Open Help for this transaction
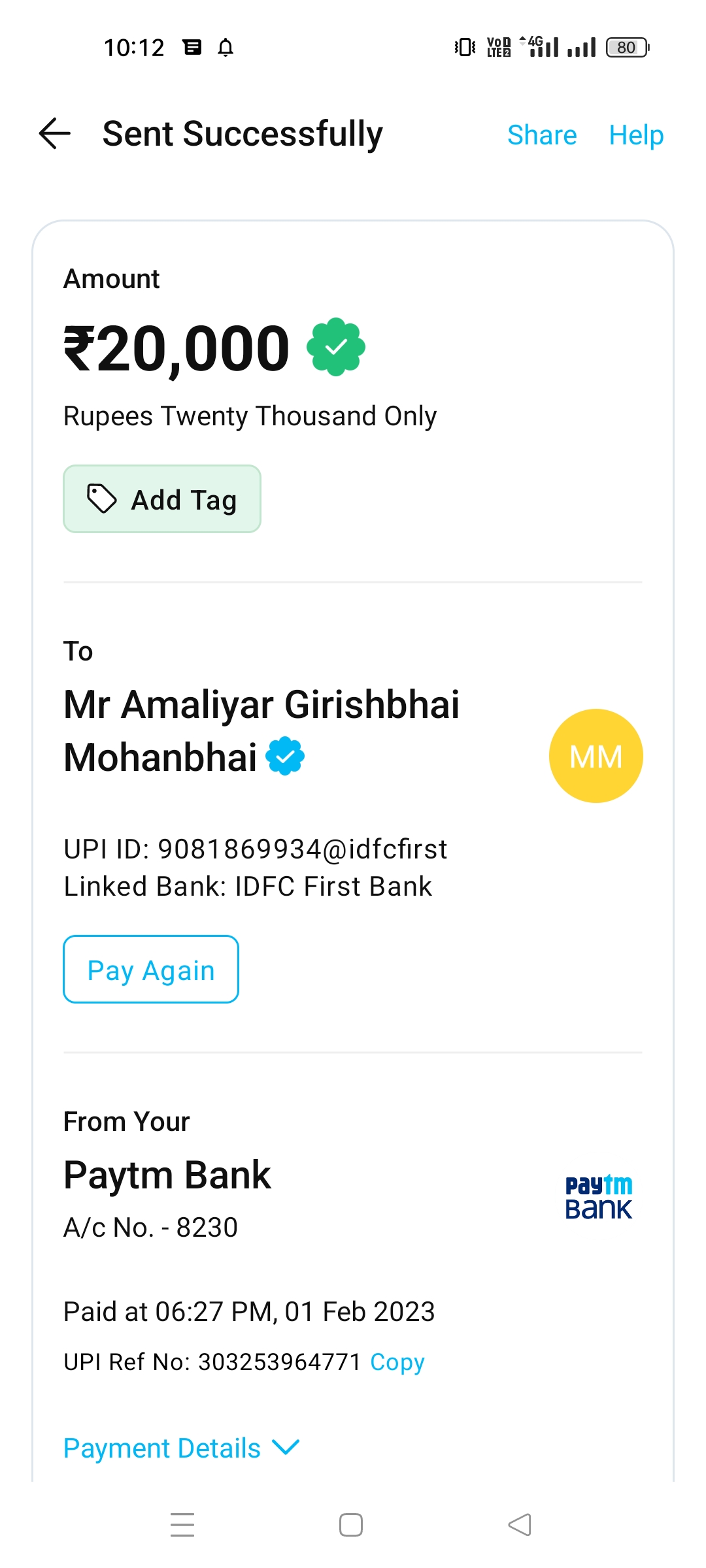 pos(636,135)
